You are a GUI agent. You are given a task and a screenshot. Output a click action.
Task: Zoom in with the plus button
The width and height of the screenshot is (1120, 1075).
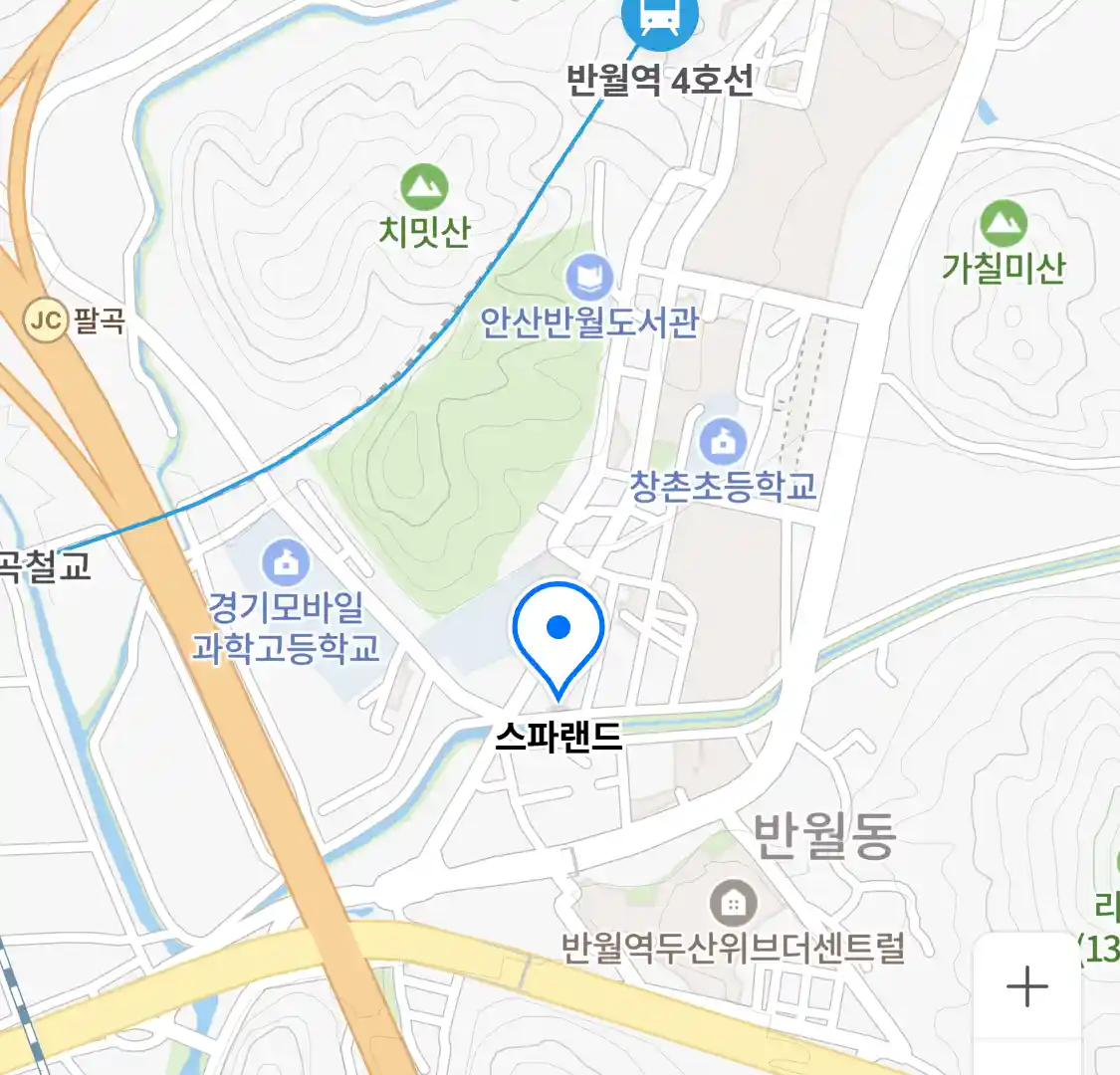click(x=1026, y=986)
